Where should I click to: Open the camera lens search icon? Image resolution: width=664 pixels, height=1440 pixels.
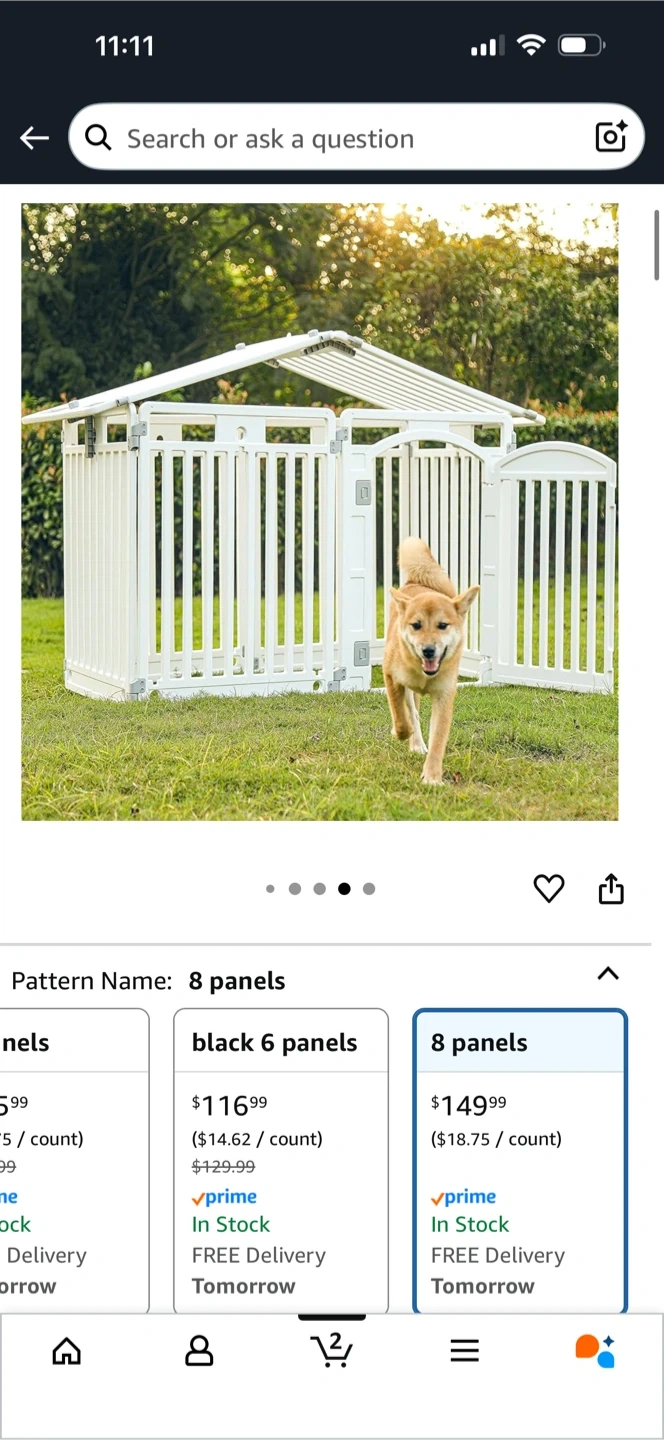(611, 137)
